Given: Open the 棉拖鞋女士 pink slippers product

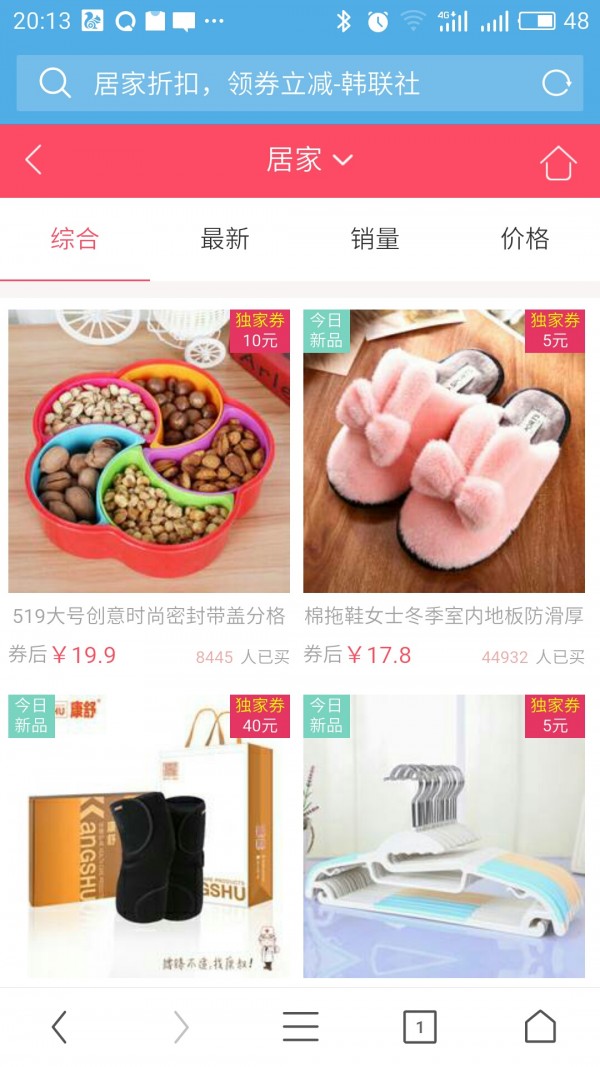Looking at the screenshot, I should coord(444,452).
